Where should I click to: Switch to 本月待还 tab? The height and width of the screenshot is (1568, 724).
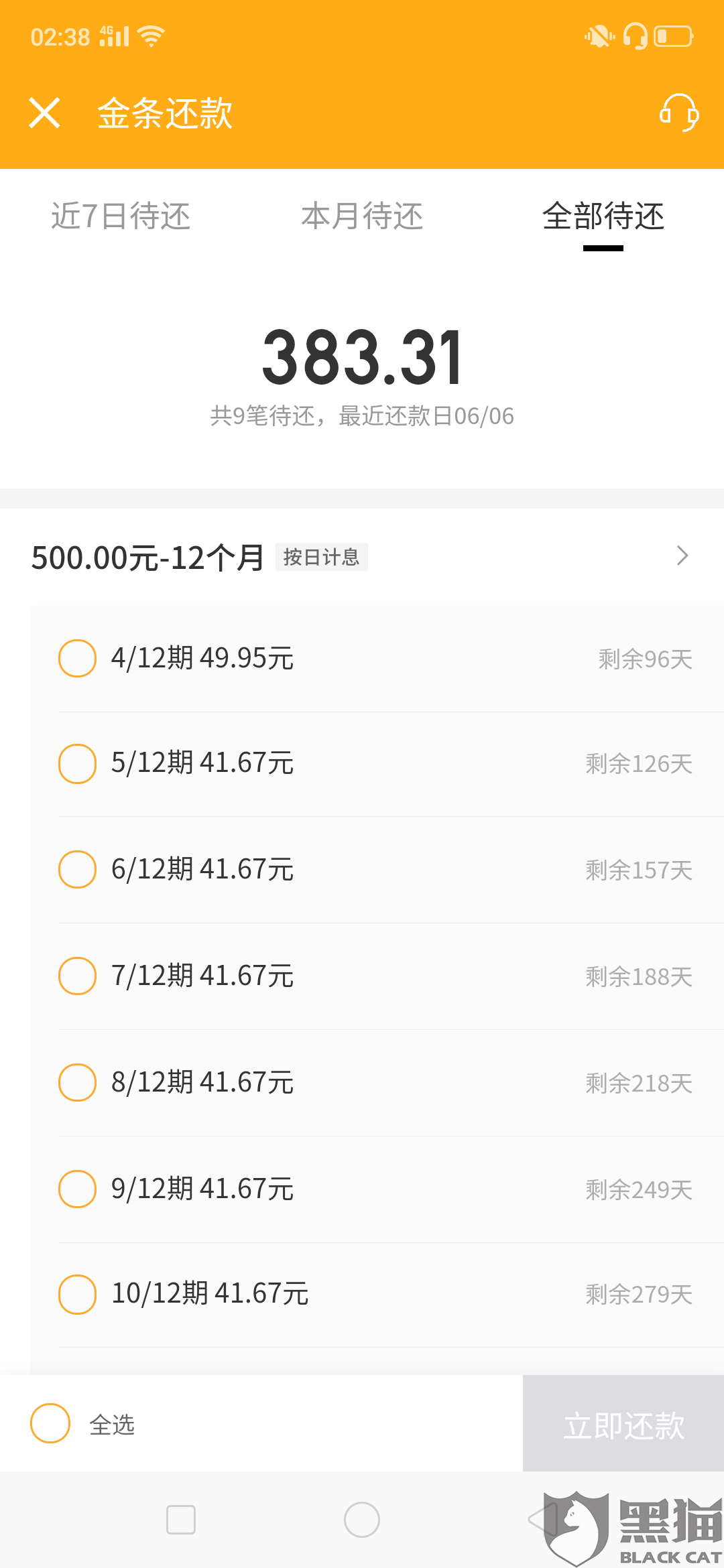pyautogui.click(x=362, y=216)
